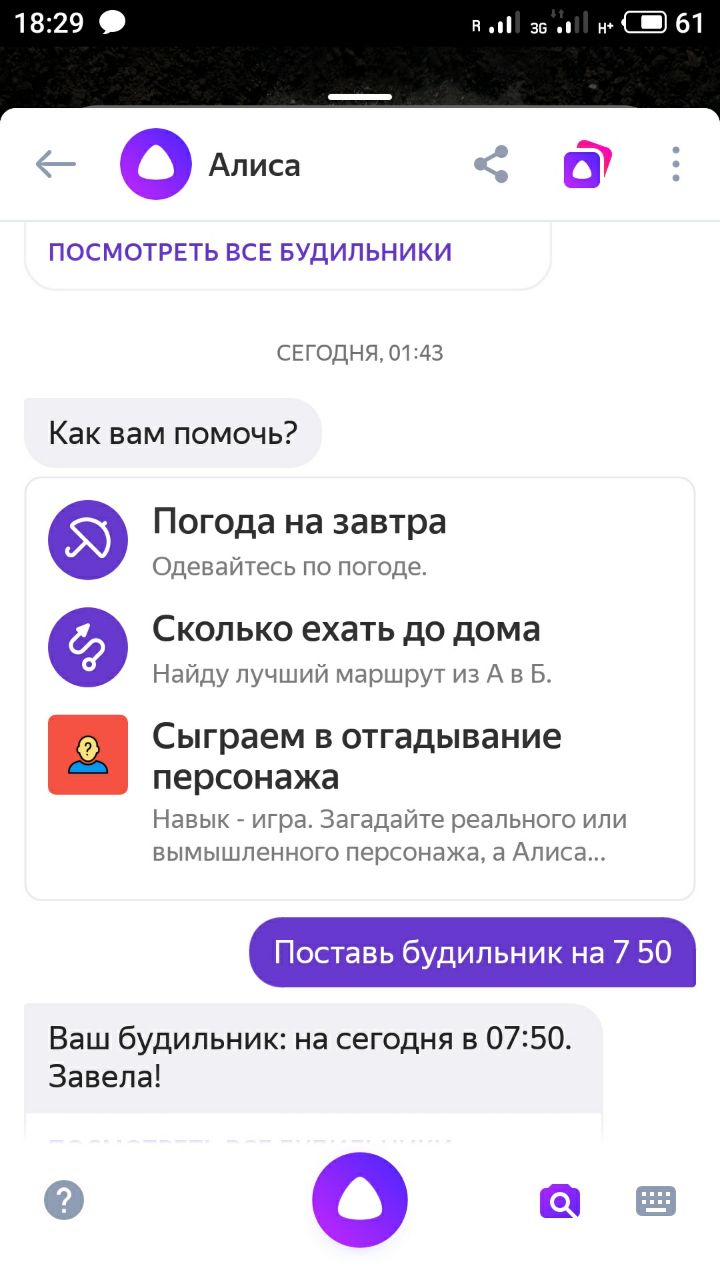720x1280 pixels.
Task: Open Alice skills catalog icon
Action: (x=586, y=165)
